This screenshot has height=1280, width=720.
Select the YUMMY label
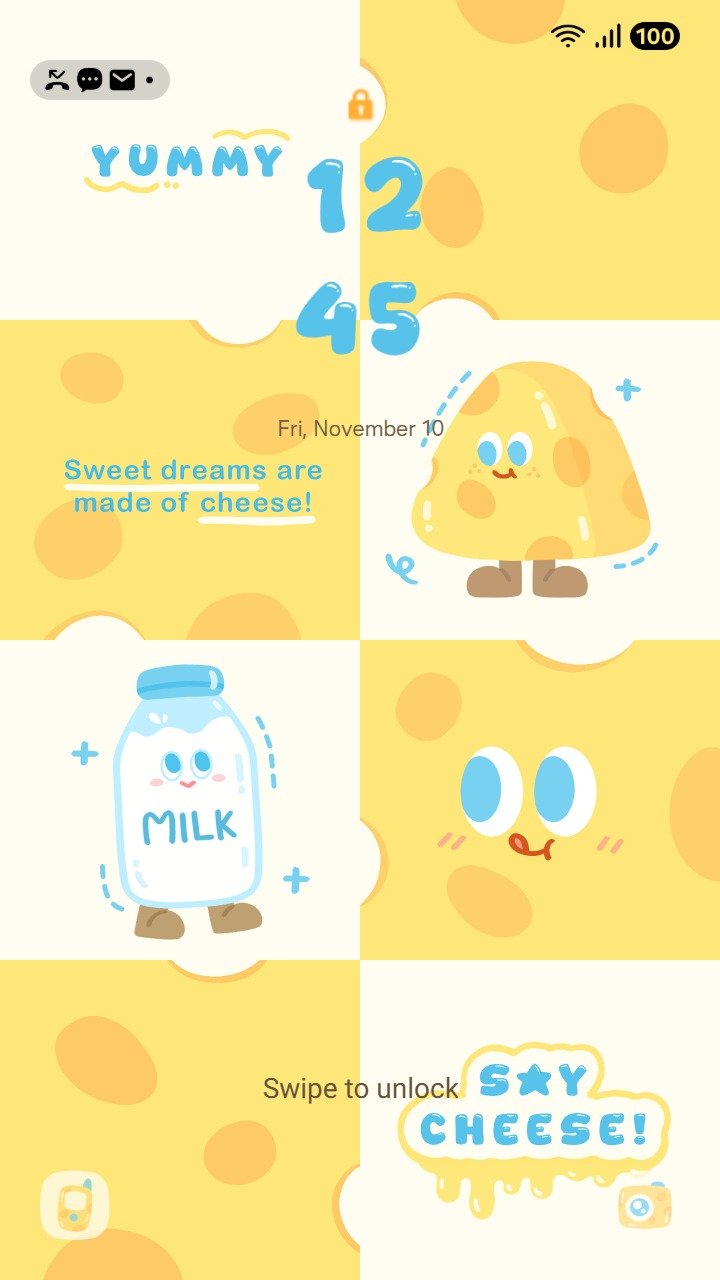[187, 156]
